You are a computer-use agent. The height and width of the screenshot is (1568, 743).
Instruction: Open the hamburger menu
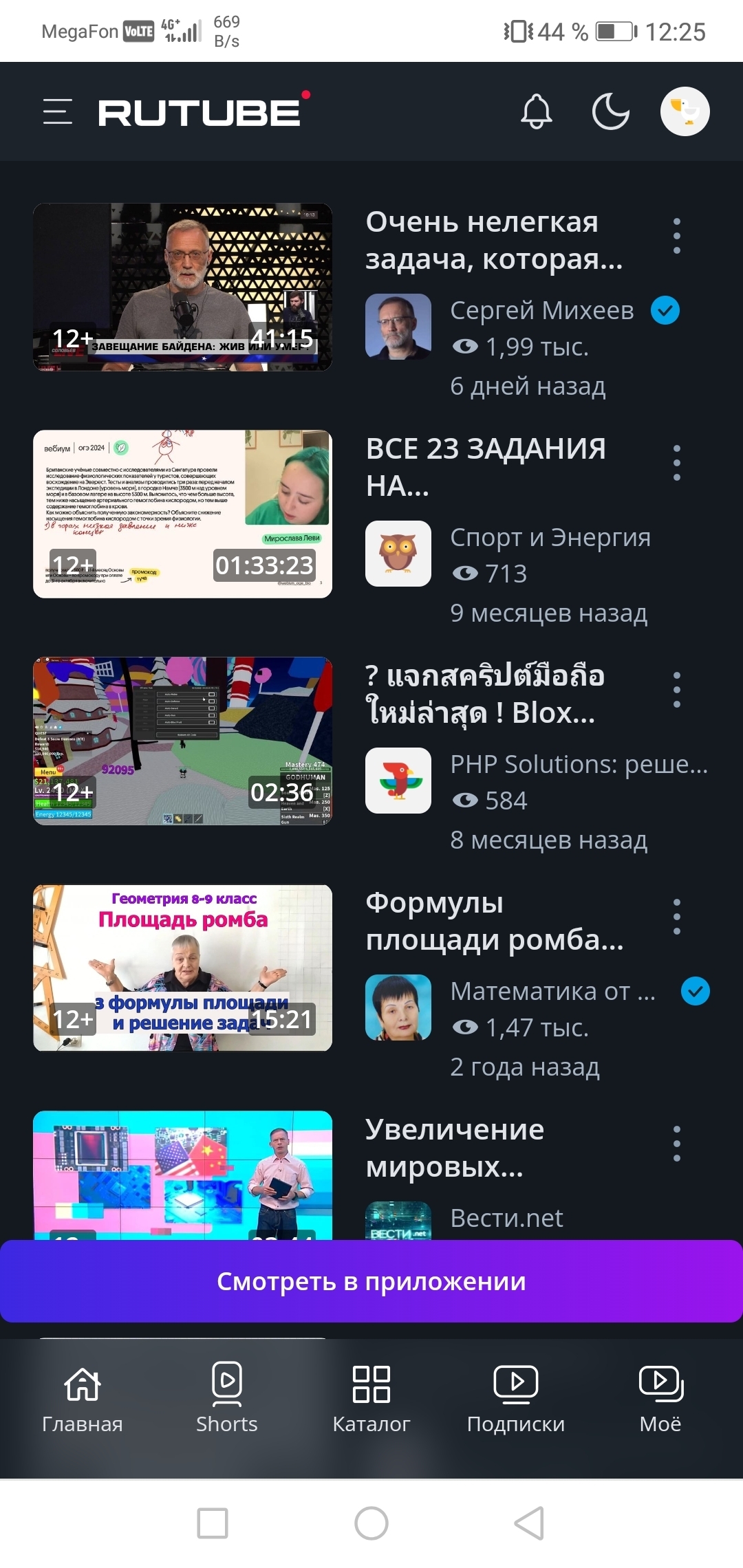click(58, 111)
